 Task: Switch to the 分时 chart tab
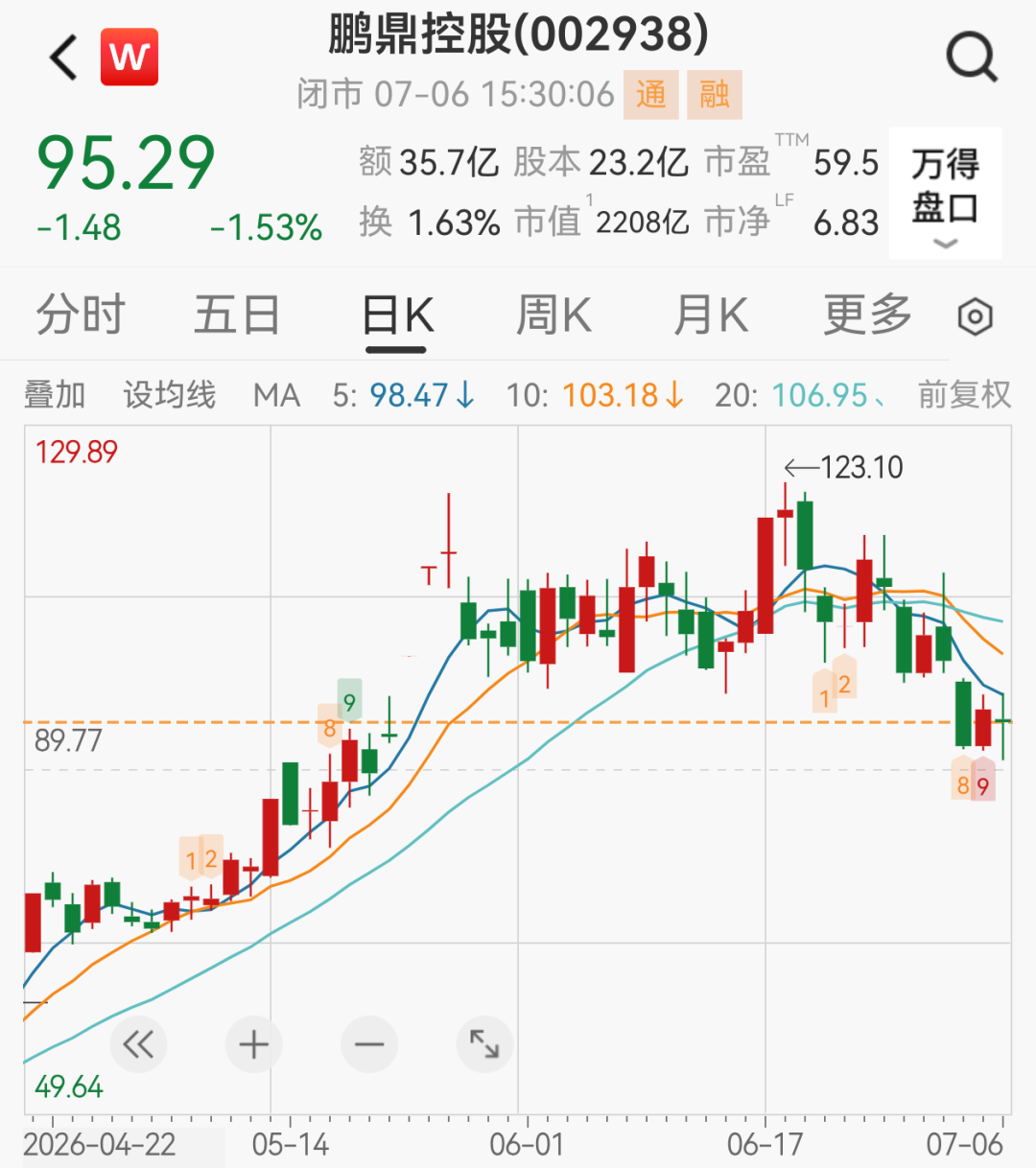81,315
